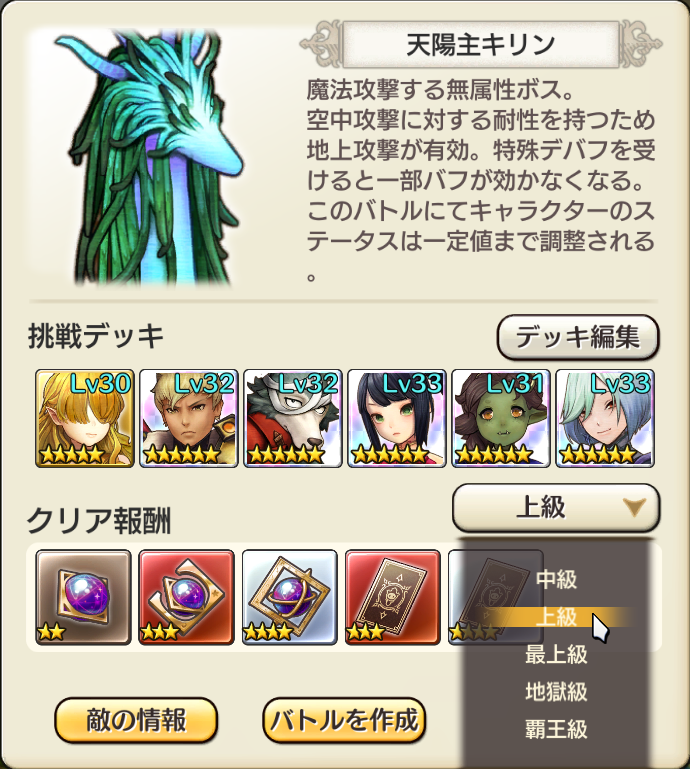Screen dimensions: 690x769
Task: Choose 上級 in the difficulty list
Action: (556, 617)
